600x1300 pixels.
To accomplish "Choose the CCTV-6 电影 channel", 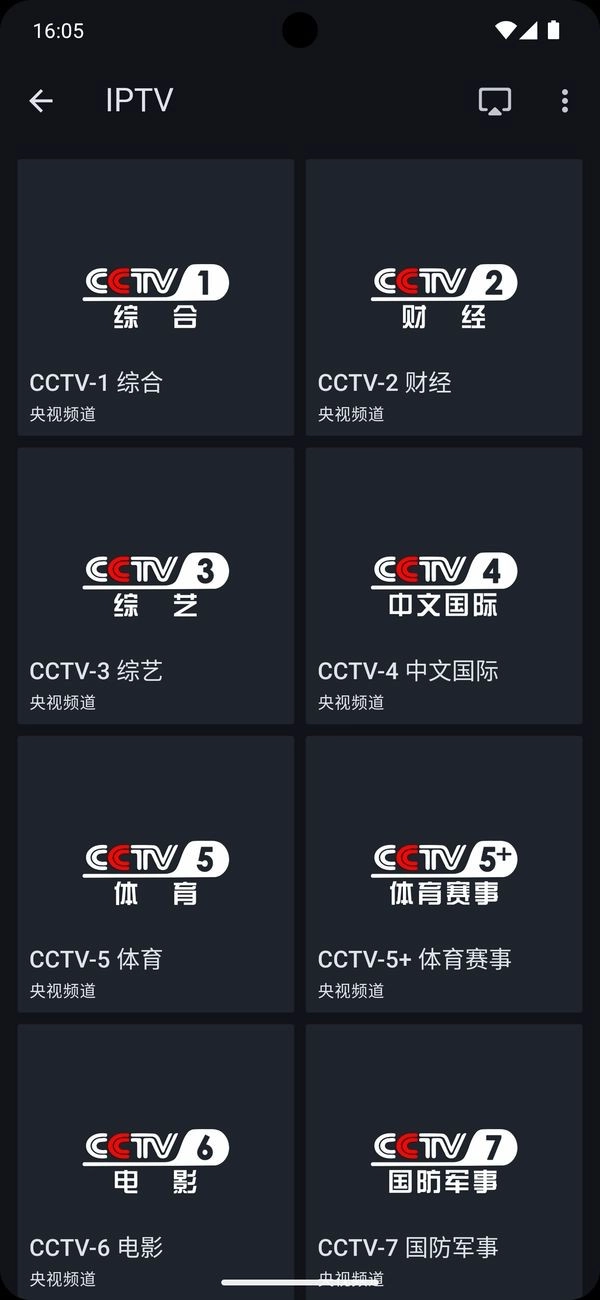I will coord(156,1160).
